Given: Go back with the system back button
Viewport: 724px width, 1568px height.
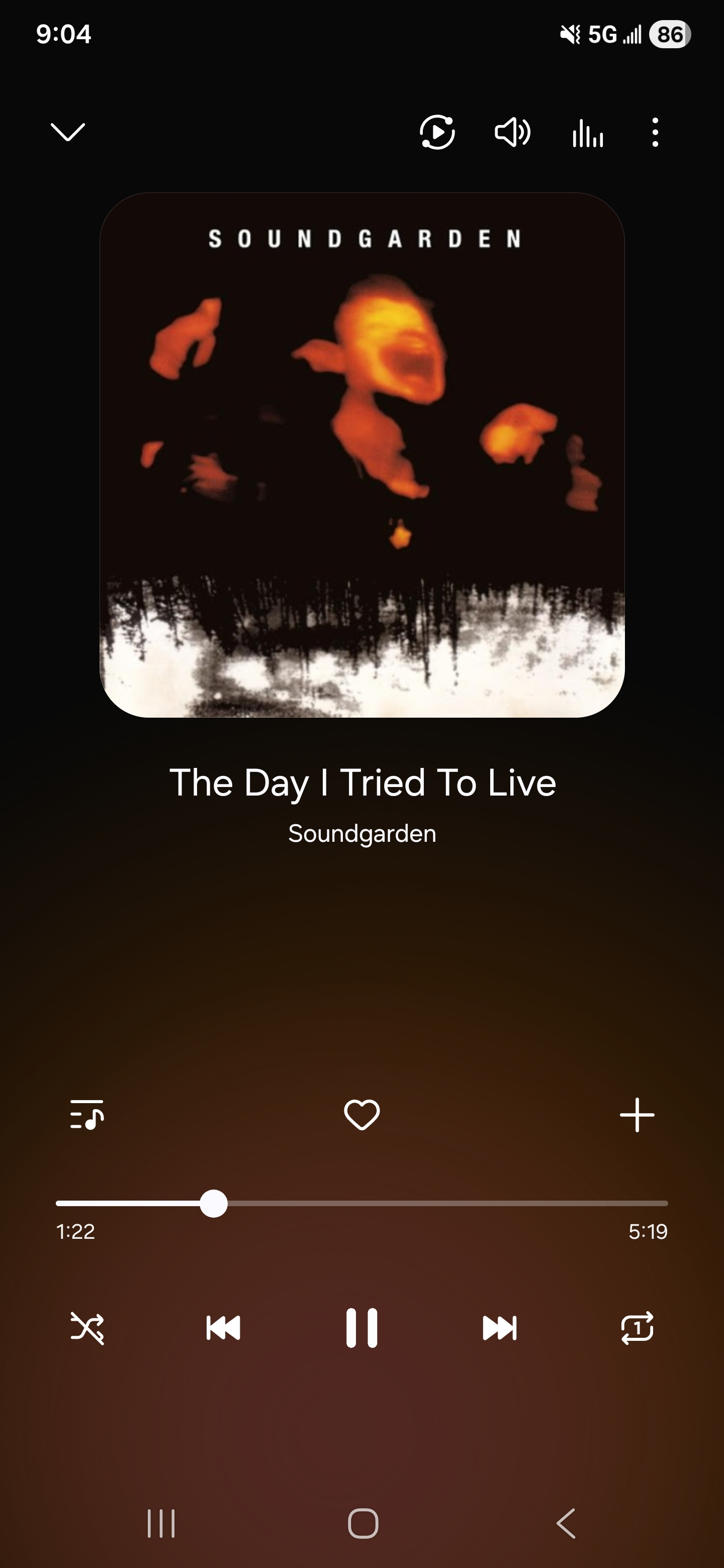Looking at the screenshot, I should tap(566, 1524).
